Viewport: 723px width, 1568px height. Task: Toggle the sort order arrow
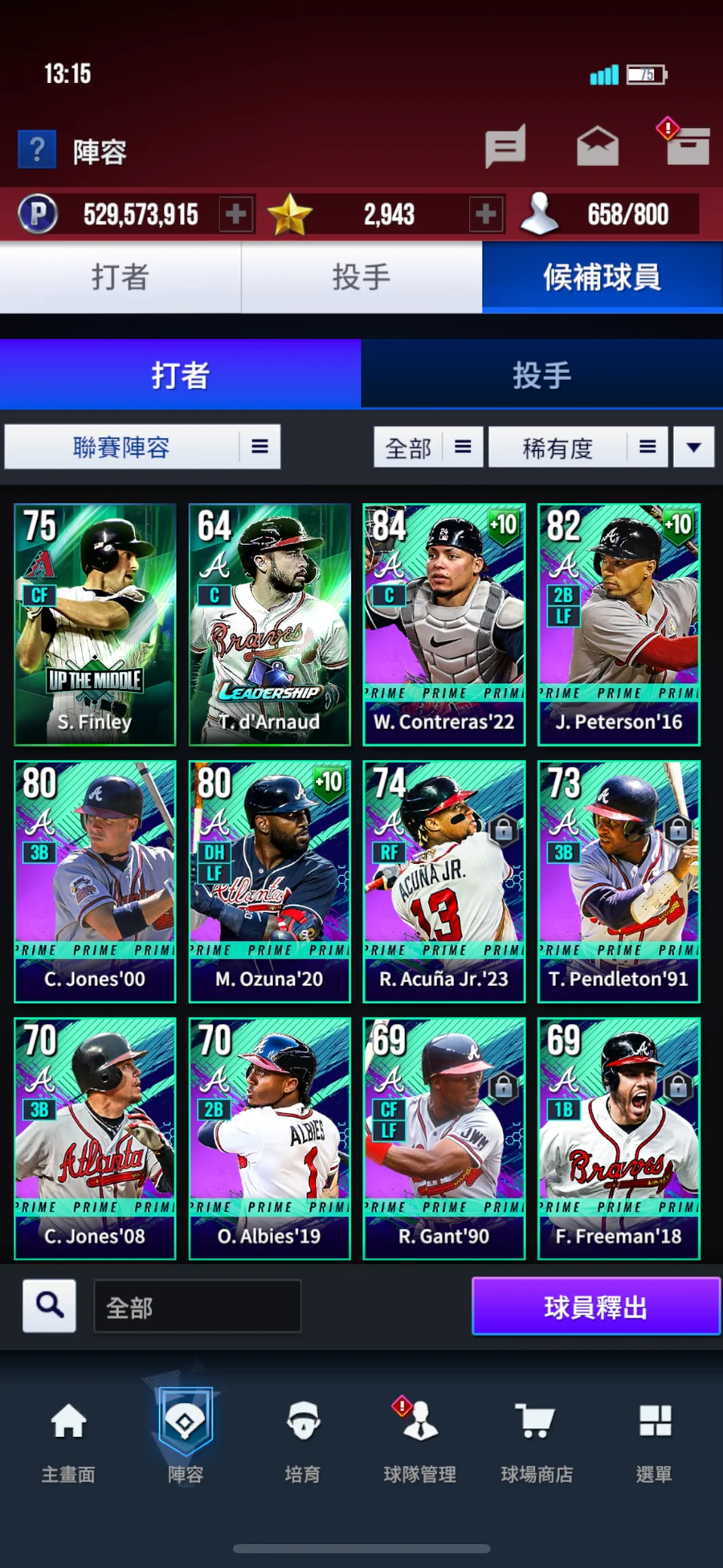point(694,447)
